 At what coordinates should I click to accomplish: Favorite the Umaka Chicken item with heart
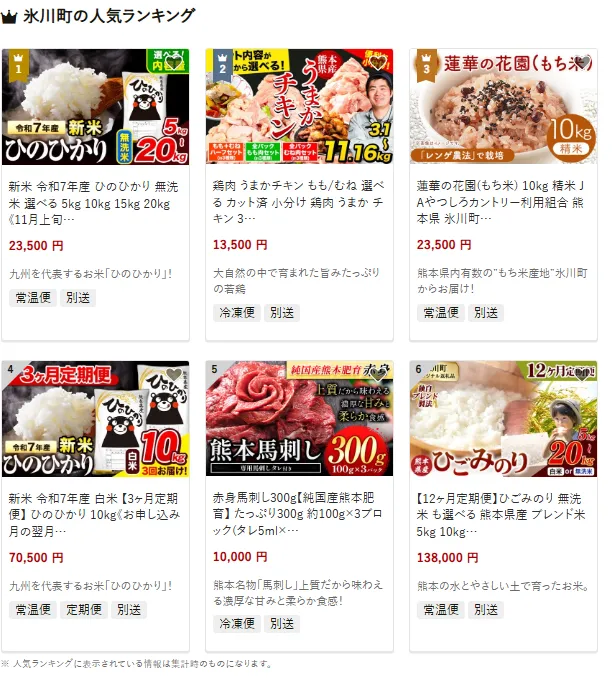(x=378, y=64)
